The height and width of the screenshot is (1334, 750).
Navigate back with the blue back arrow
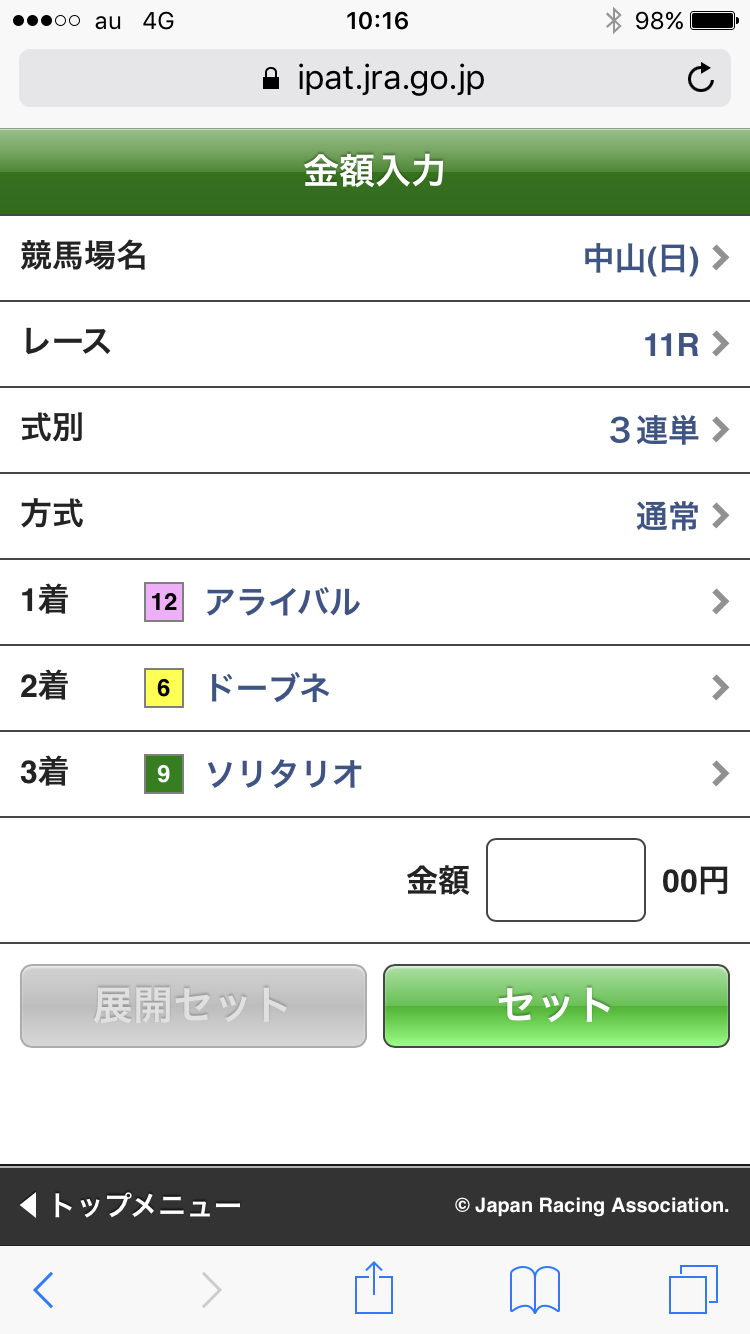click(x=42, y=1290)
